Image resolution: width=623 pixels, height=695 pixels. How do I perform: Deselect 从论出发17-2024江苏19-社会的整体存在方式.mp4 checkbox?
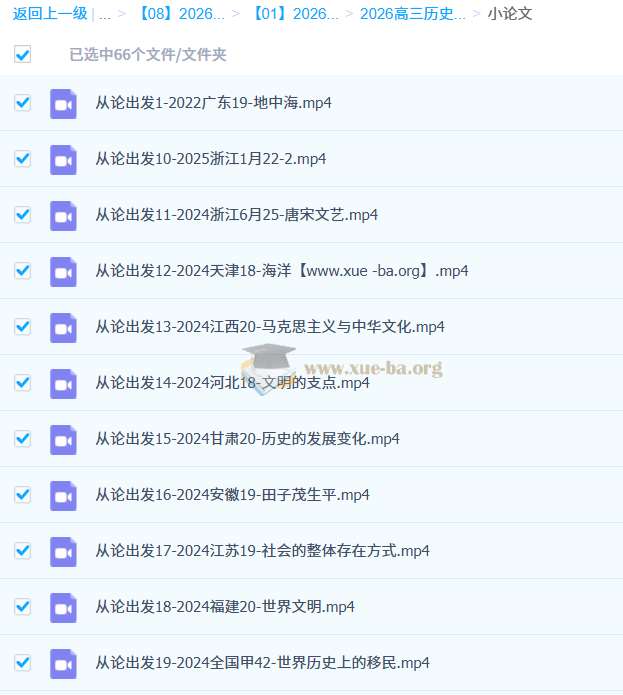tap(22, 550)
